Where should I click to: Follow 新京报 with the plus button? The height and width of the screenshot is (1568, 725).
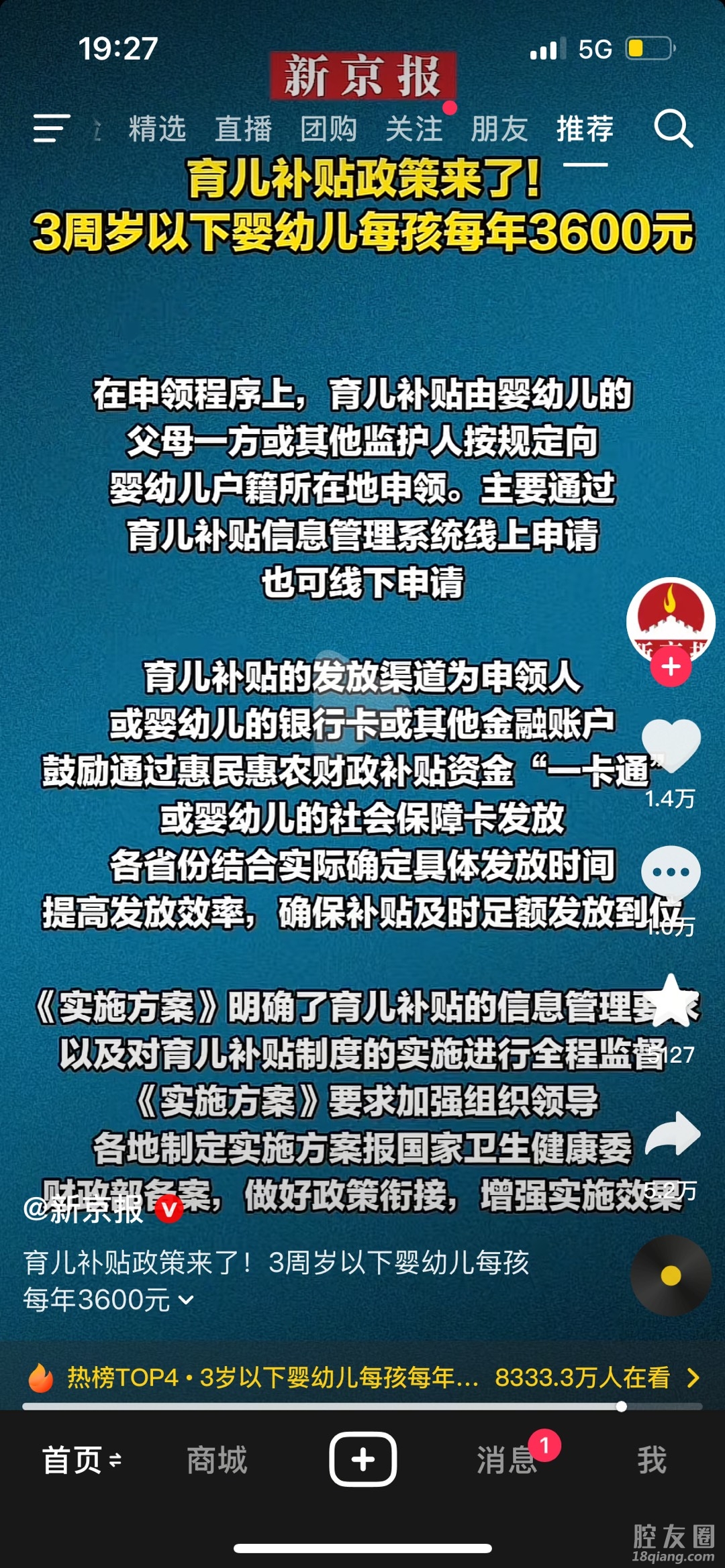[671, 667]
